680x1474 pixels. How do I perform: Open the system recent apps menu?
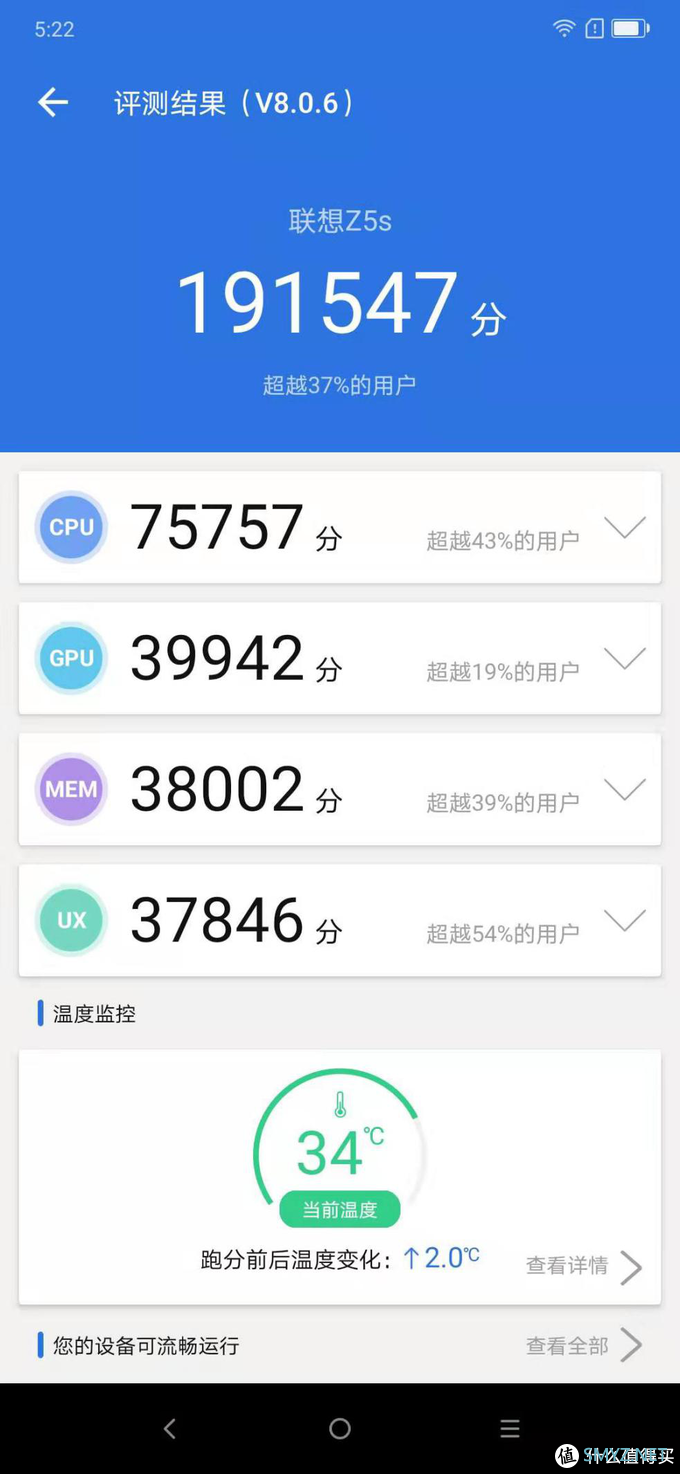[x=510, y=1429]
